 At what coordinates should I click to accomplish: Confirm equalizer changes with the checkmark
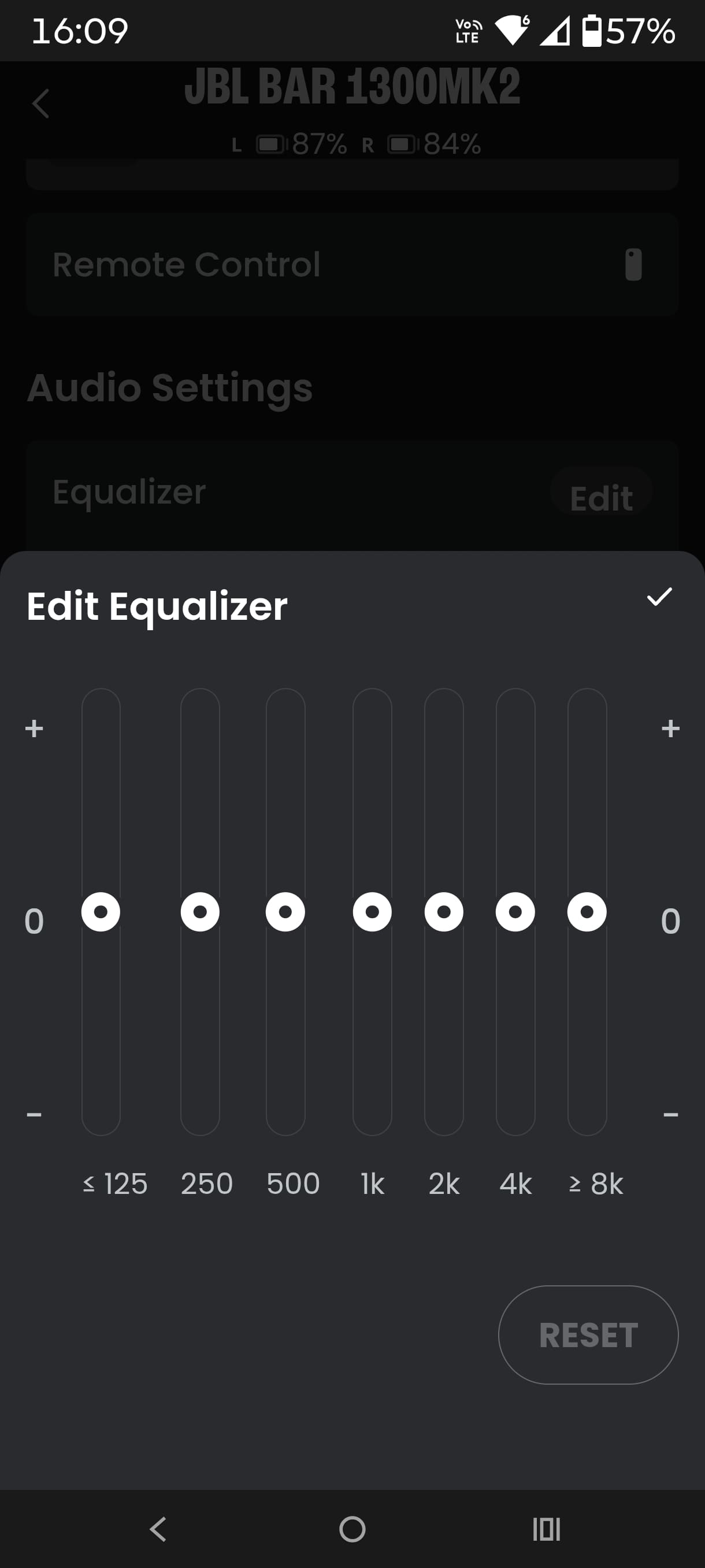point(659,597)
